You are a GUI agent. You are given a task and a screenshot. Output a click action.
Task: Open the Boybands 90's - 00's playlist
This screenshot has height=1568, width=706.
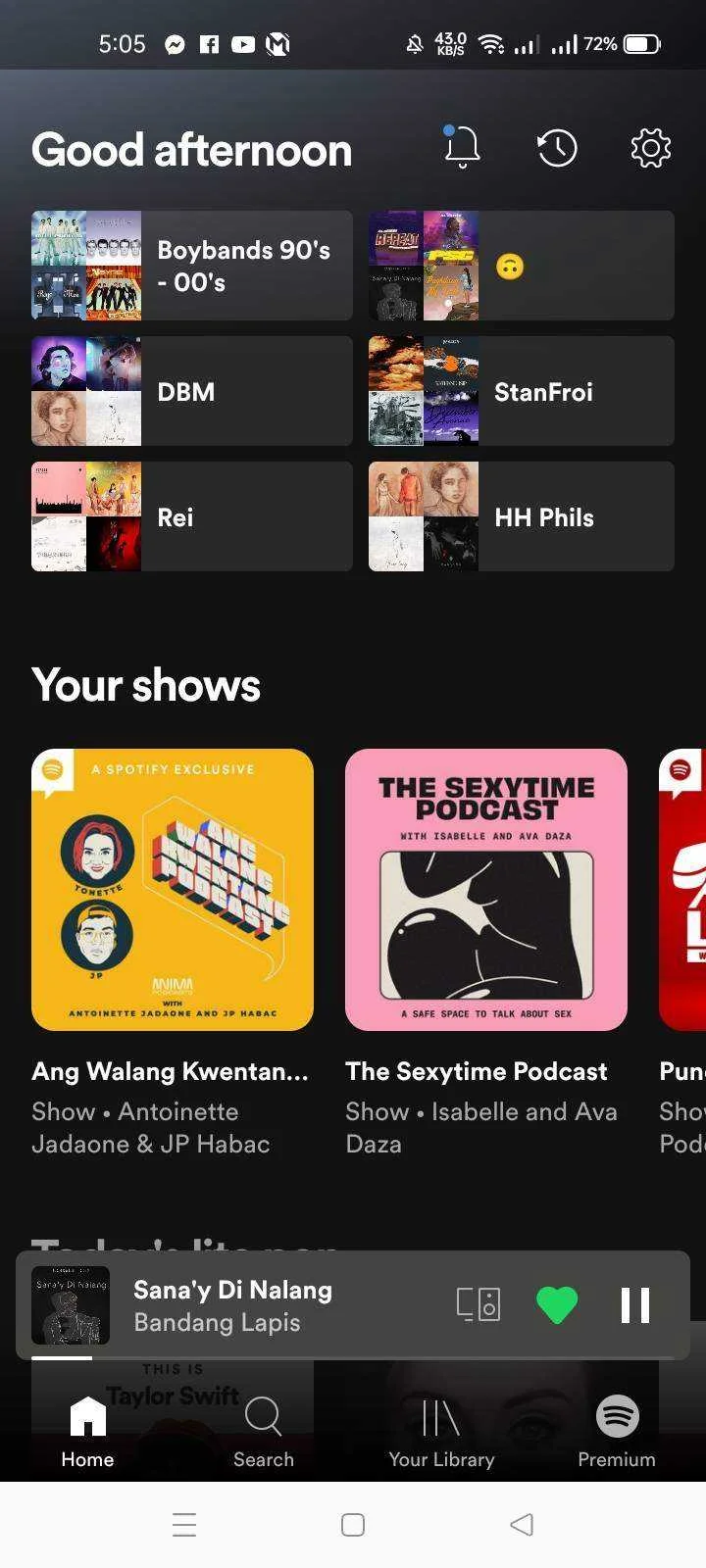(192, 266)
